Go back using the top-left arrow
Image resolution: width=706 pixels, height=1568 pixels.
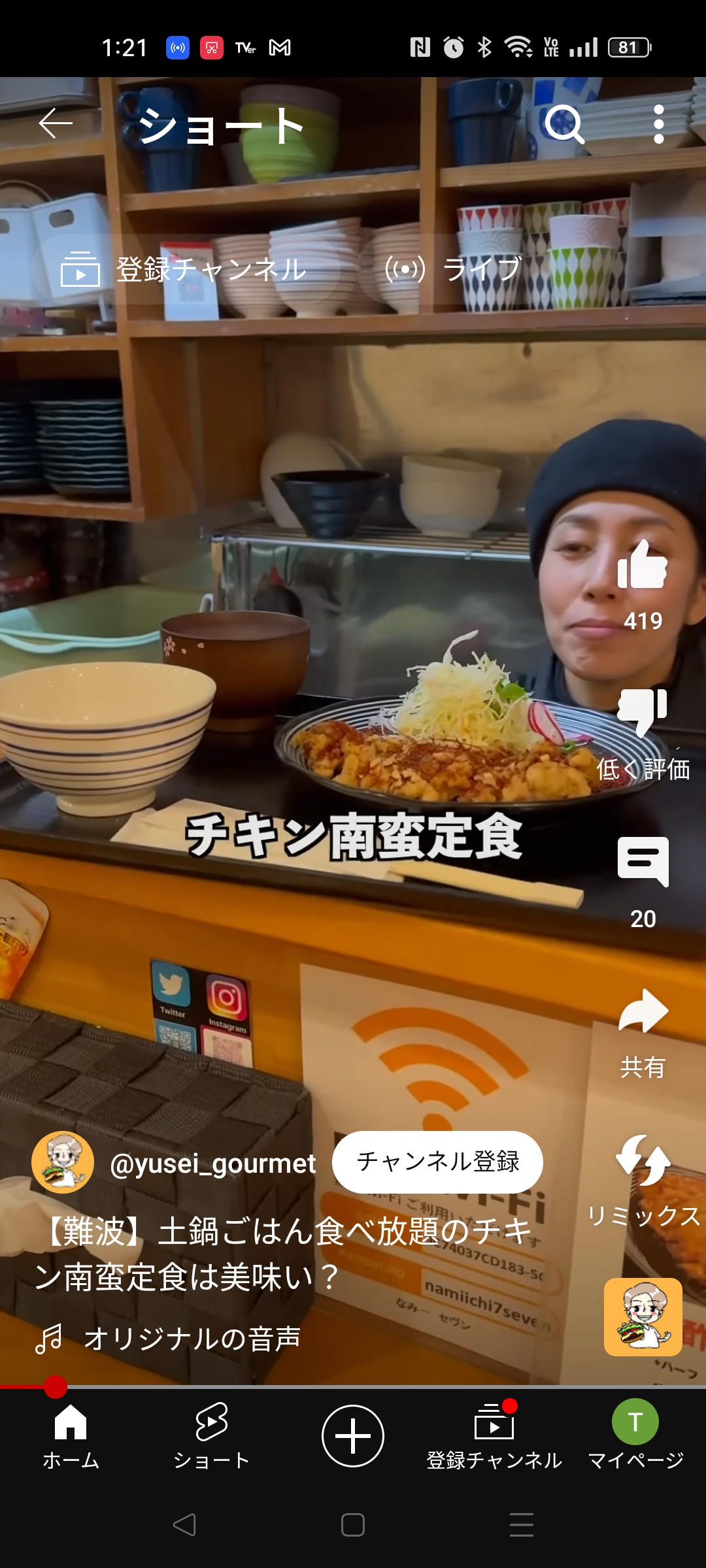click(x=56, y=124)
